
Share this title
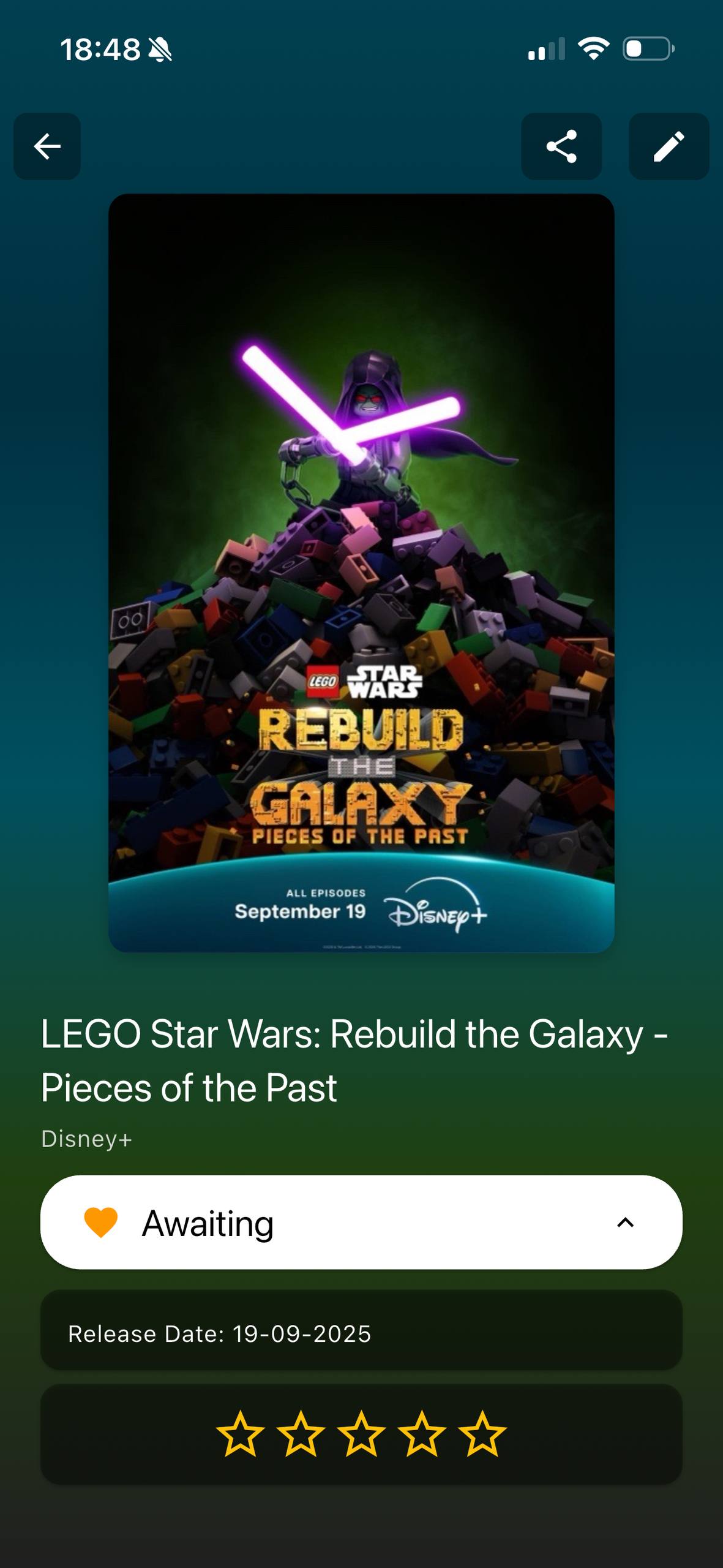[x=561, y=146]
